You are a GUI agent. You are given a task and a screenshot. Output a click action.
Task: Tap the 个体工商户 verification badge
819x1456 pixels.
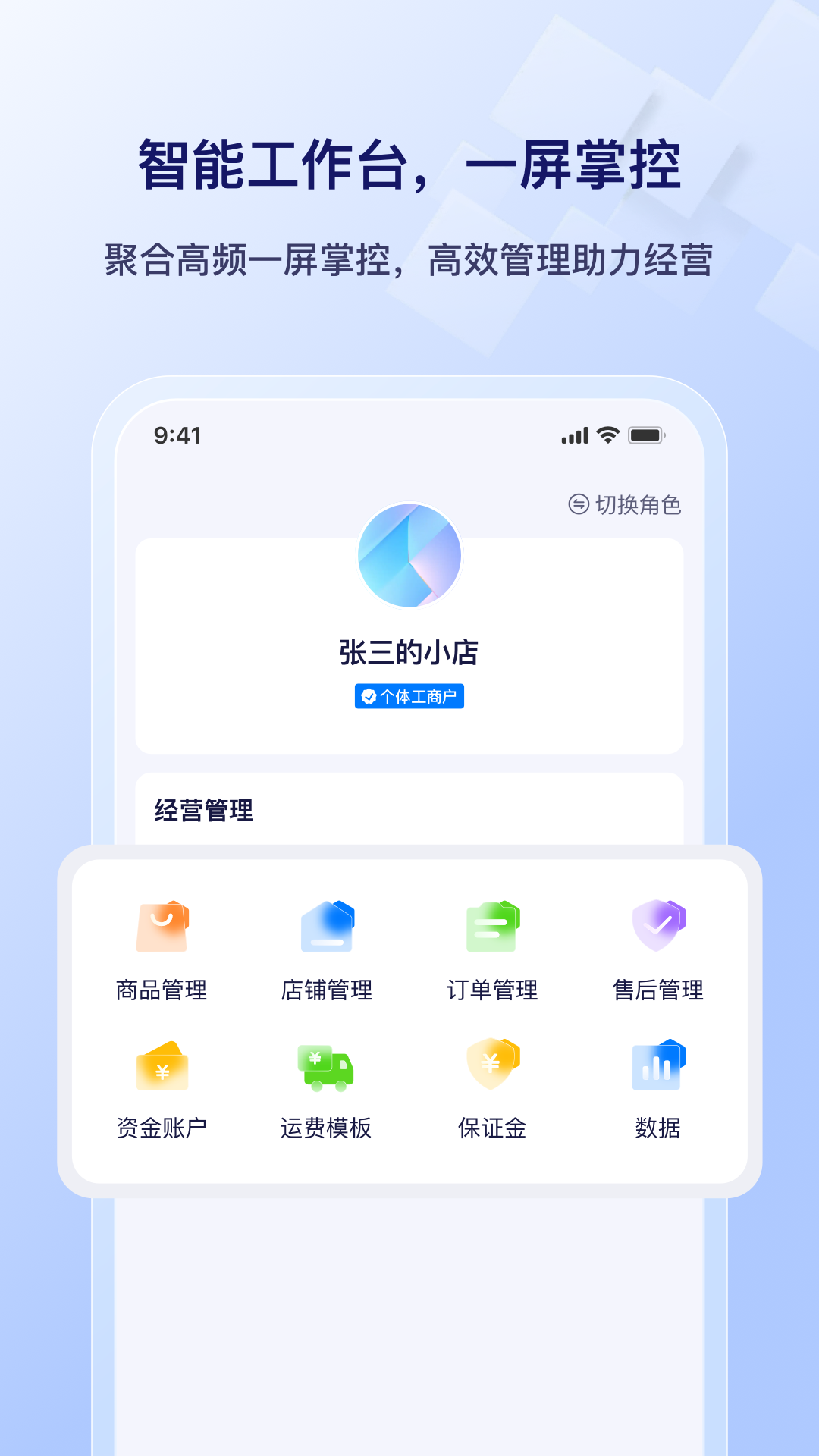pyautogui.click(x=409, y=695)
